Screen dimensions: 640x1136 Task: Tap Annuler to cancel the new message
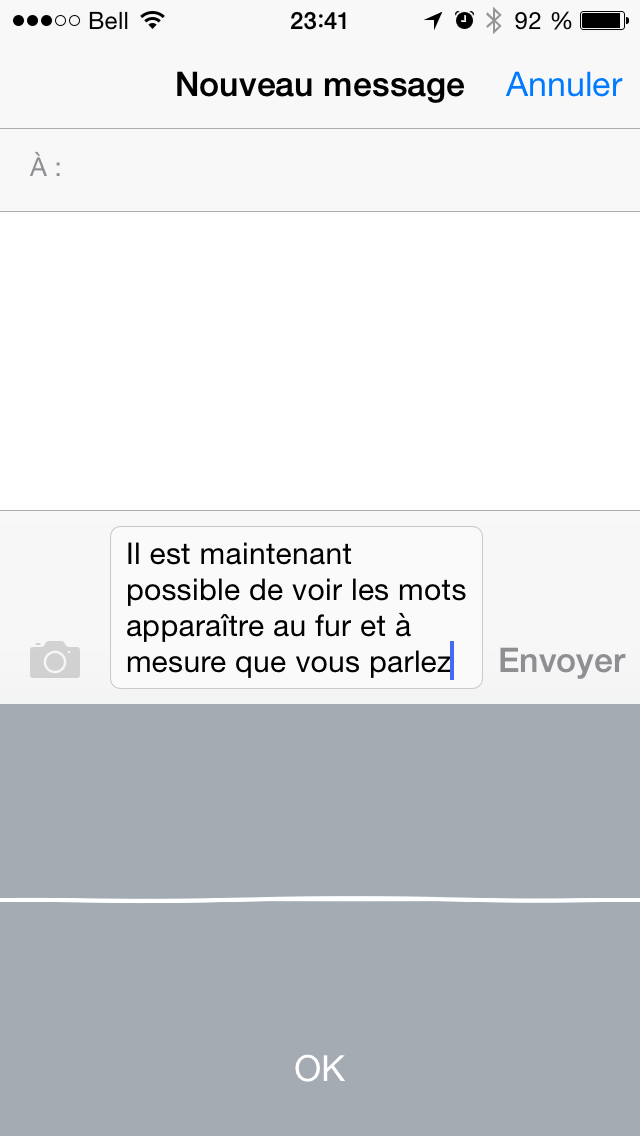pyautogui.click(x=564, y=85)
